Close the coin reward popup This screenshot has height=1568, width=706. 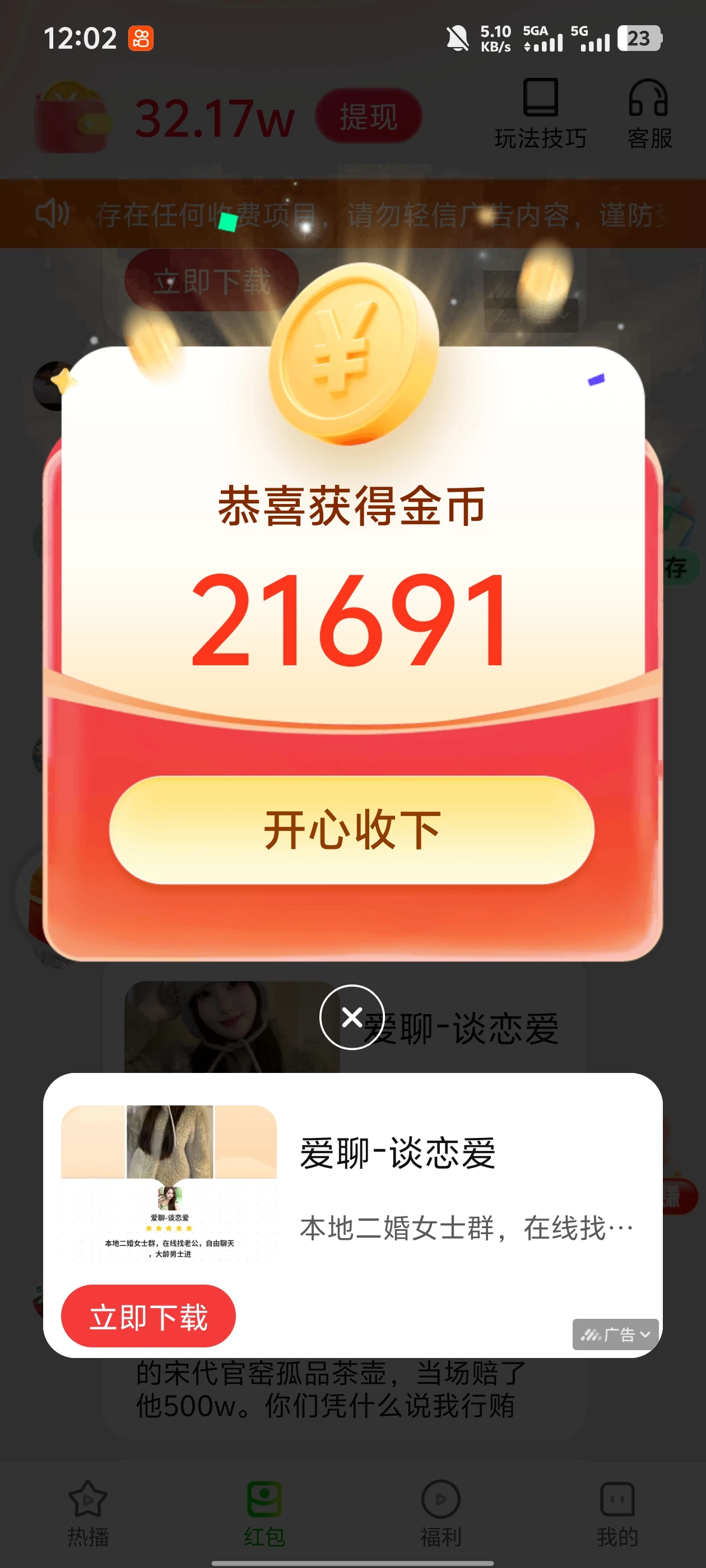(x=351, y=1017)
